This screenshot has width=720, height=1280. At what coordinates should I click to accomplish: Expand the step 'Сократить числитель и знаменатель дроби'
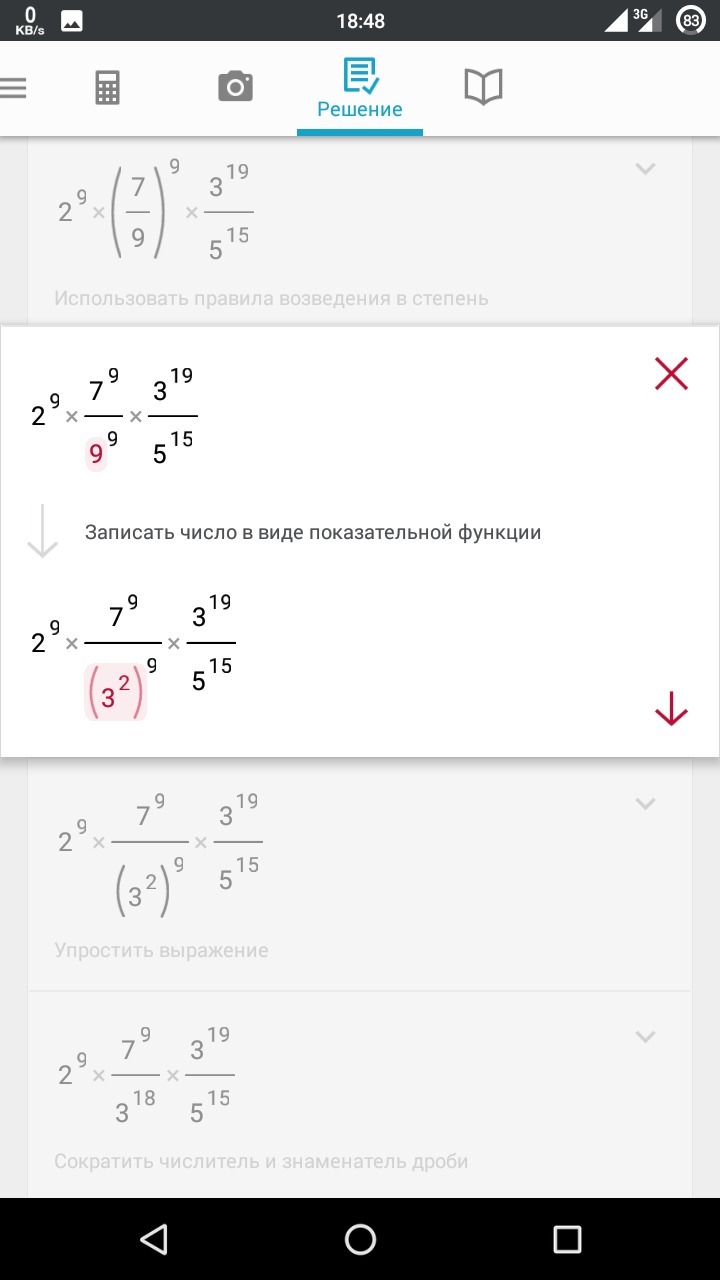(x=646, y=1036)
